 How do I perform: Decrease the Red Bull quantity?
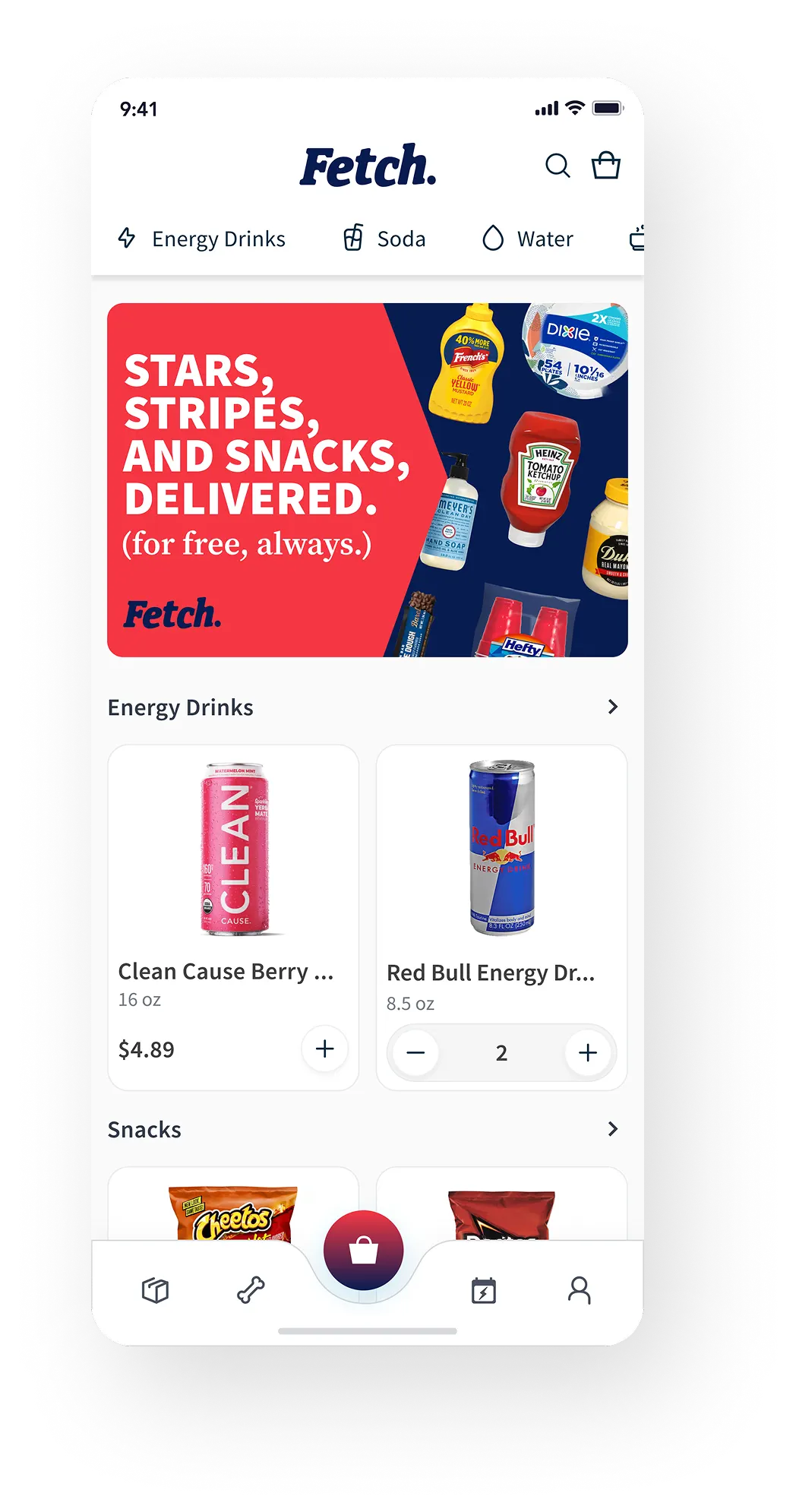pos(415,1052)
